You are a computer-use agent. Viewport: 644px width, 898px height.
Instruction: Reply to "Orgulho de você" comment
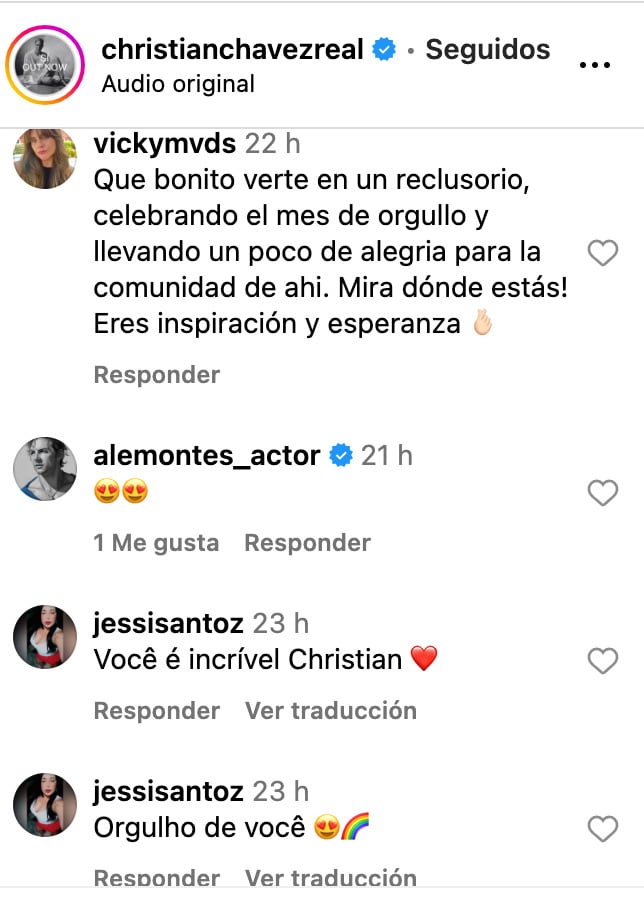[x=156, y=878]
